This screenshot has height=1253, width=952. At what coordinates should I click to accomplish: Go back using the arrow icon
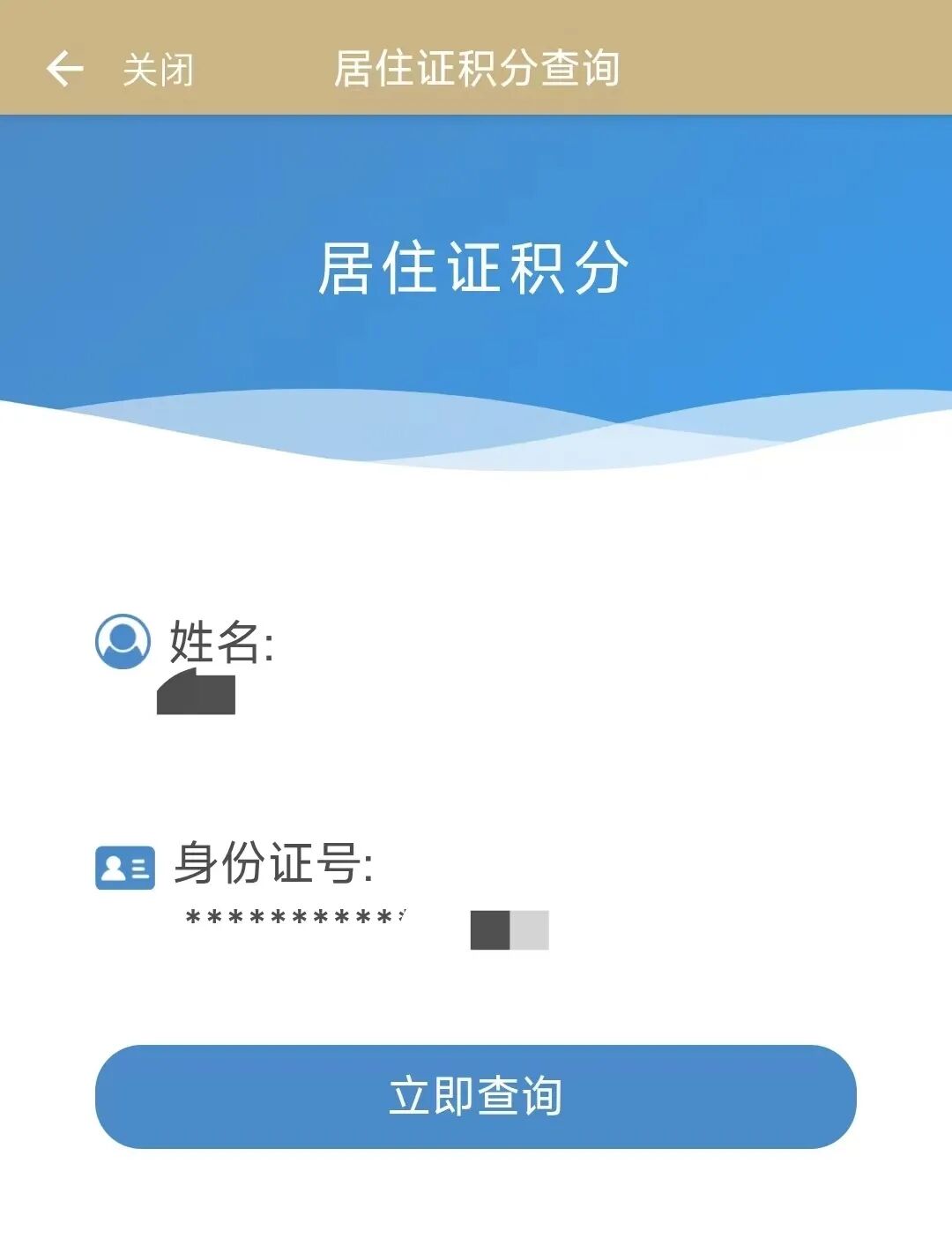[64, 69]
